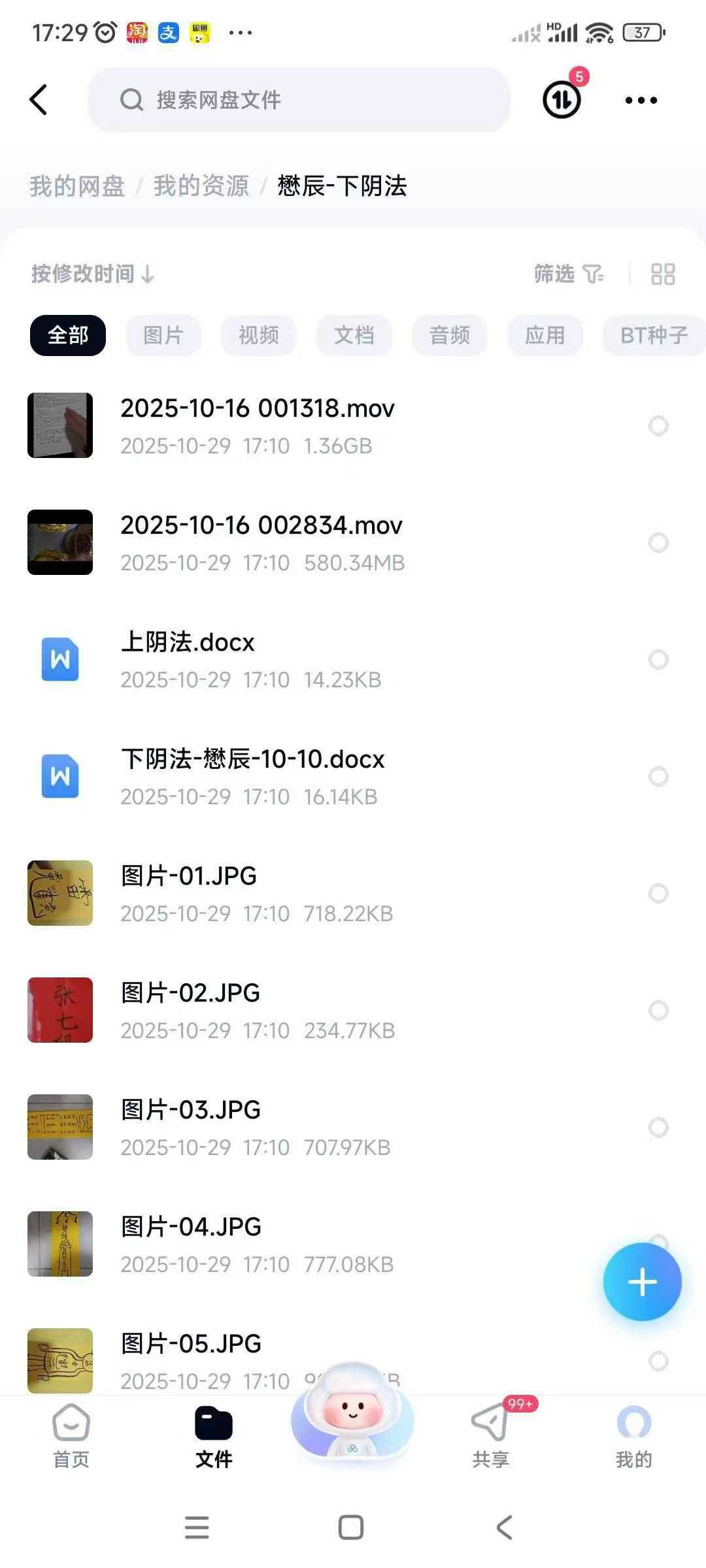Select the checkbox for 图片-01.JPG

click(658, 893)
